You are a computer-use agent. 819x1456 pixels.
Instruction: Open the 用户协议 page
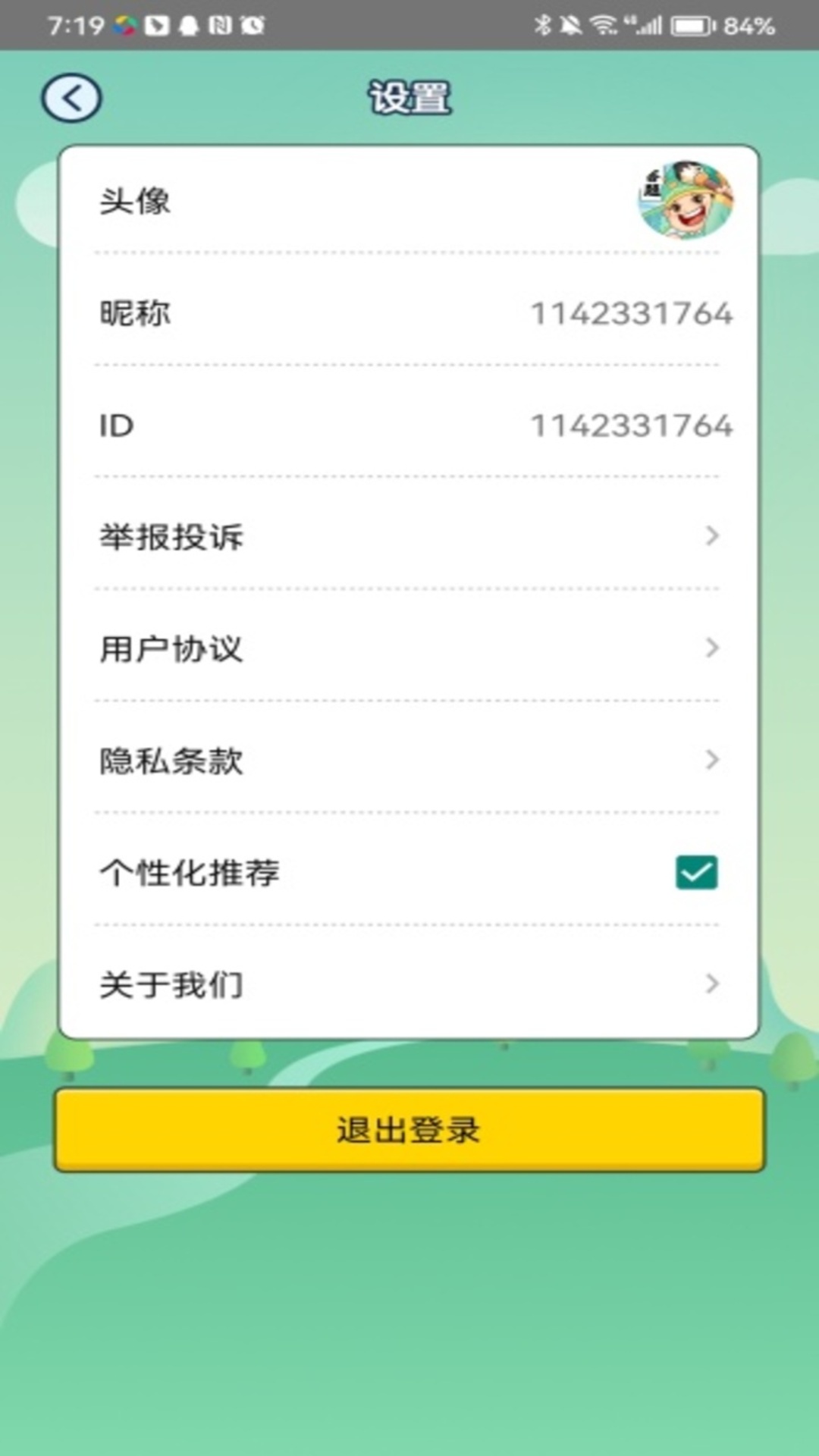[x=408, y=648]
